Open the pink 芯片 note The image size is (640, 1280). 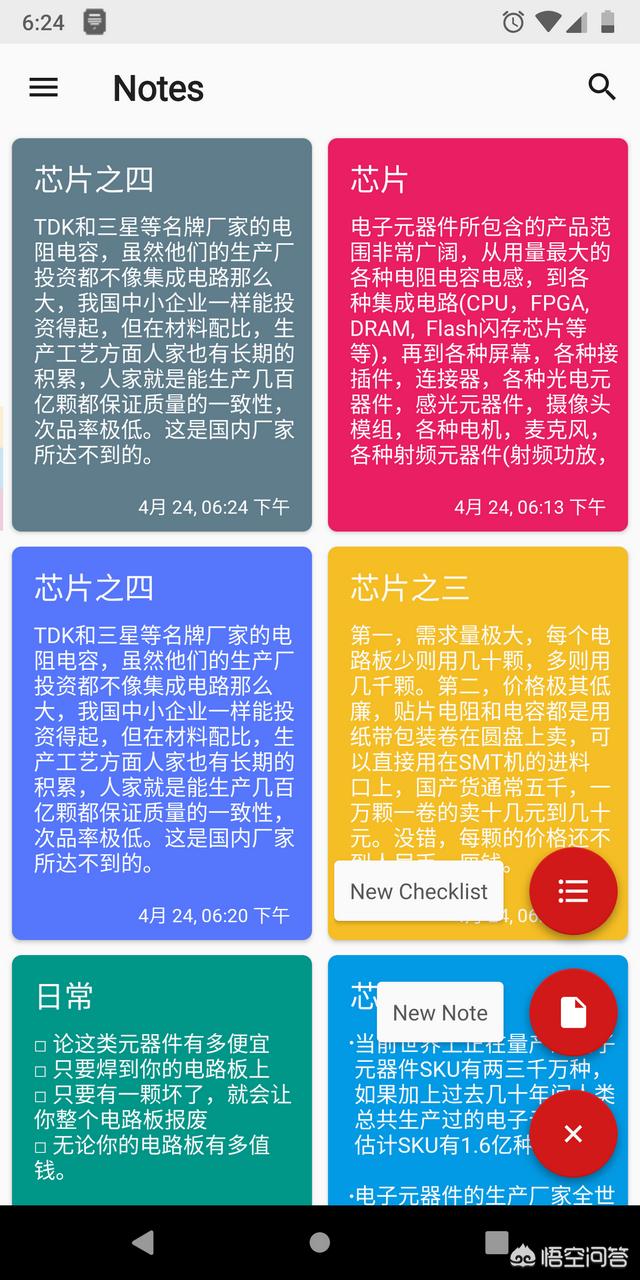click(x=478, y=335)
